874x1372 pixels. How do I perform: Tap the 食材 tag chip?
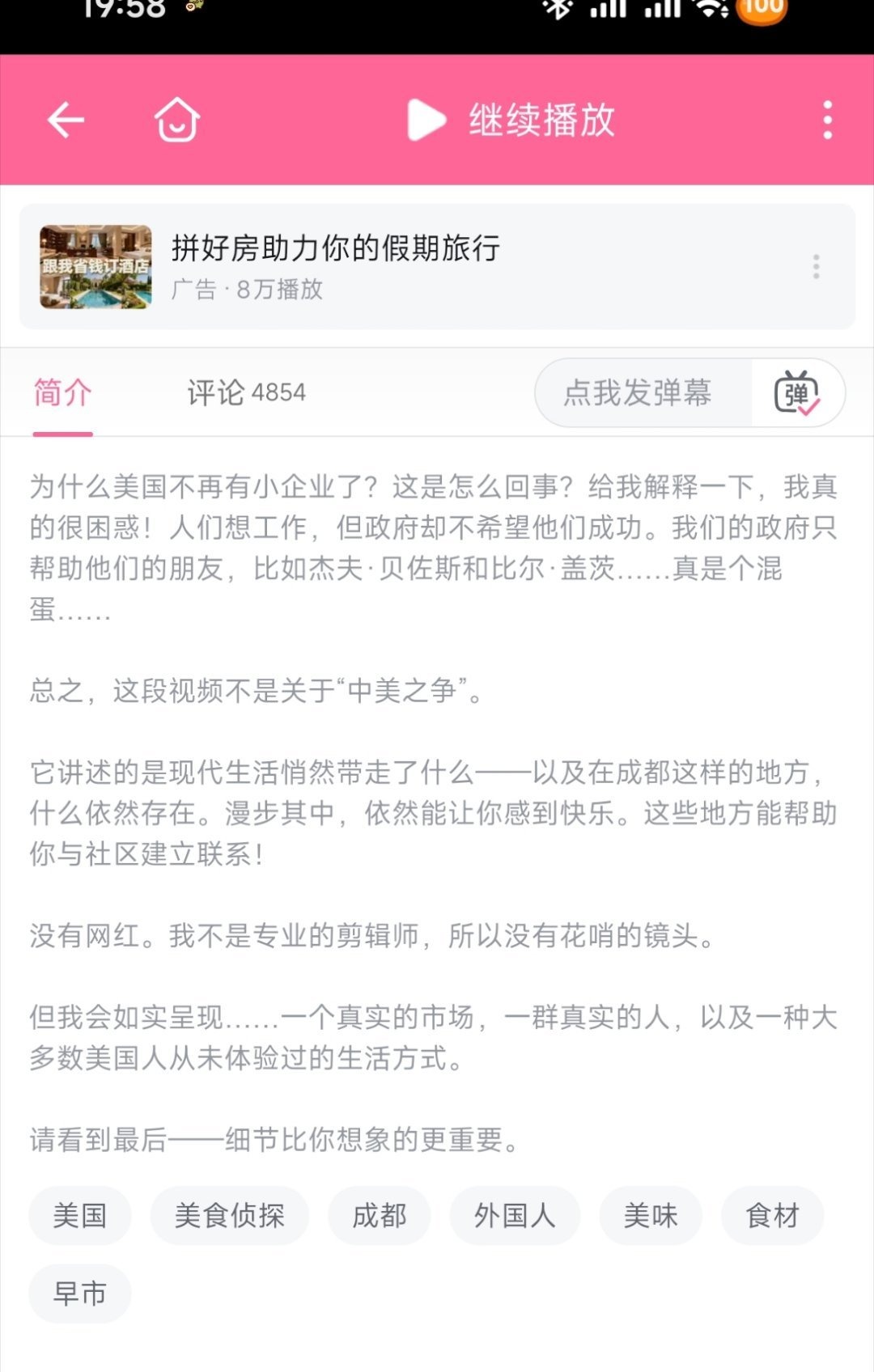pos(772,1215)
